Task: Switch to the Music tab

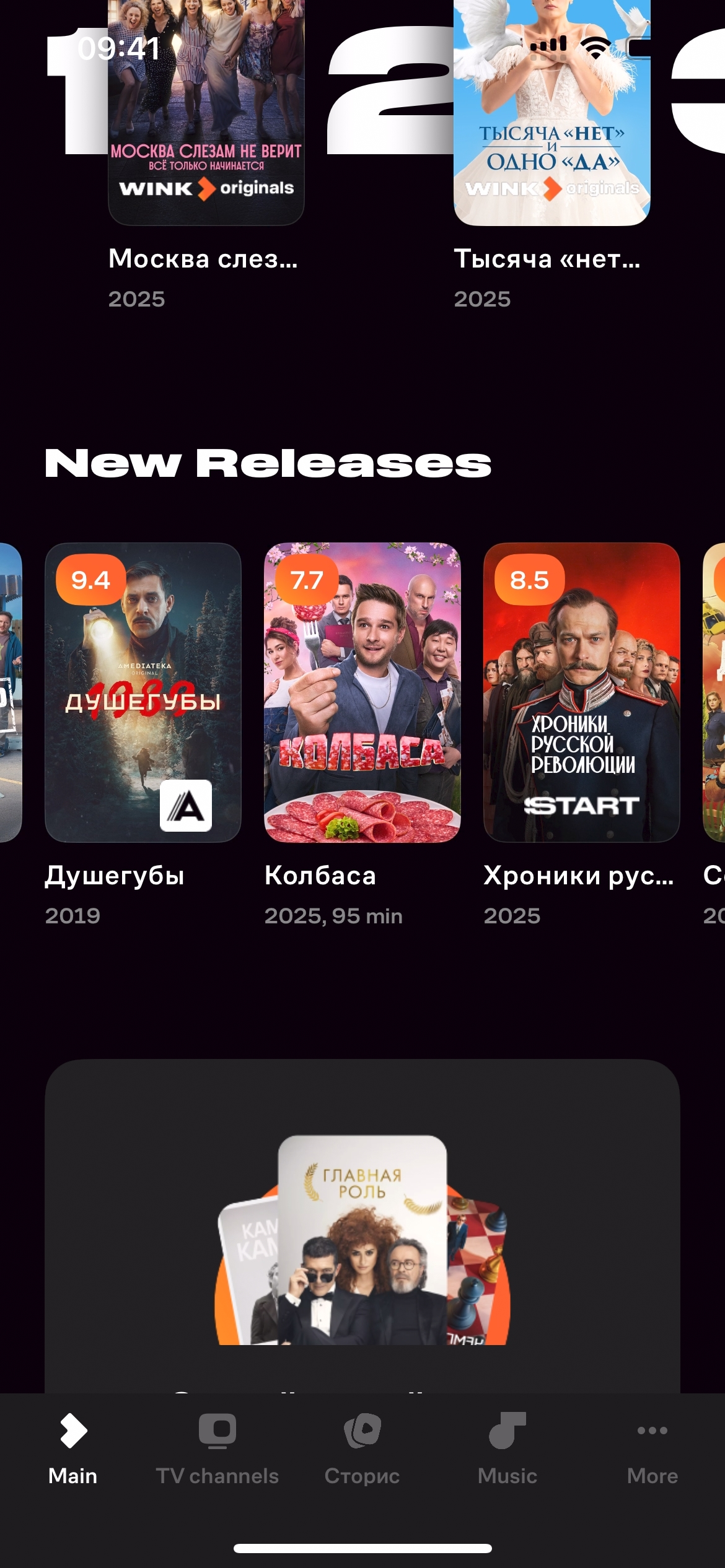Action: [x=507, y=1449]
